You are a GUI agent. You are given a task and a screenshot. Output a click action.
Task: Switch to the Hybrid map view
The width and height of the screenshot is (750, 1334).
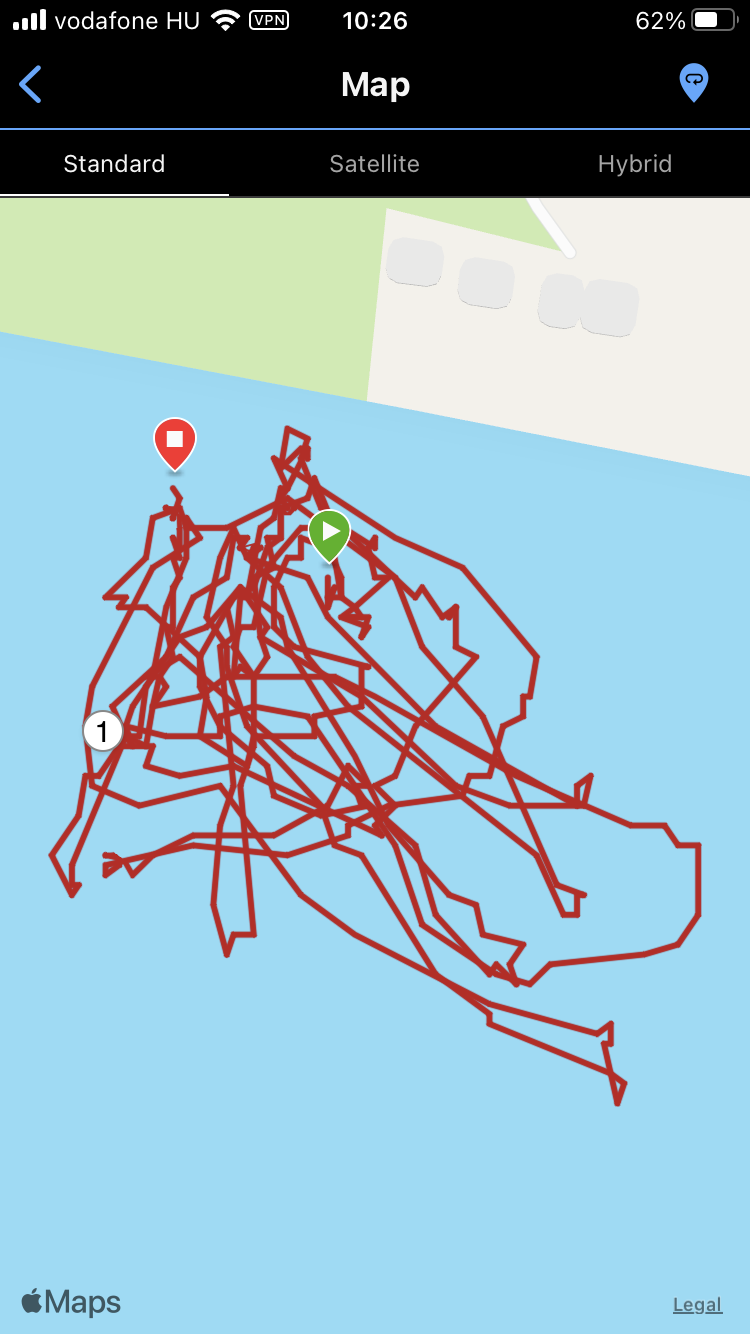[x=634, y=164]
